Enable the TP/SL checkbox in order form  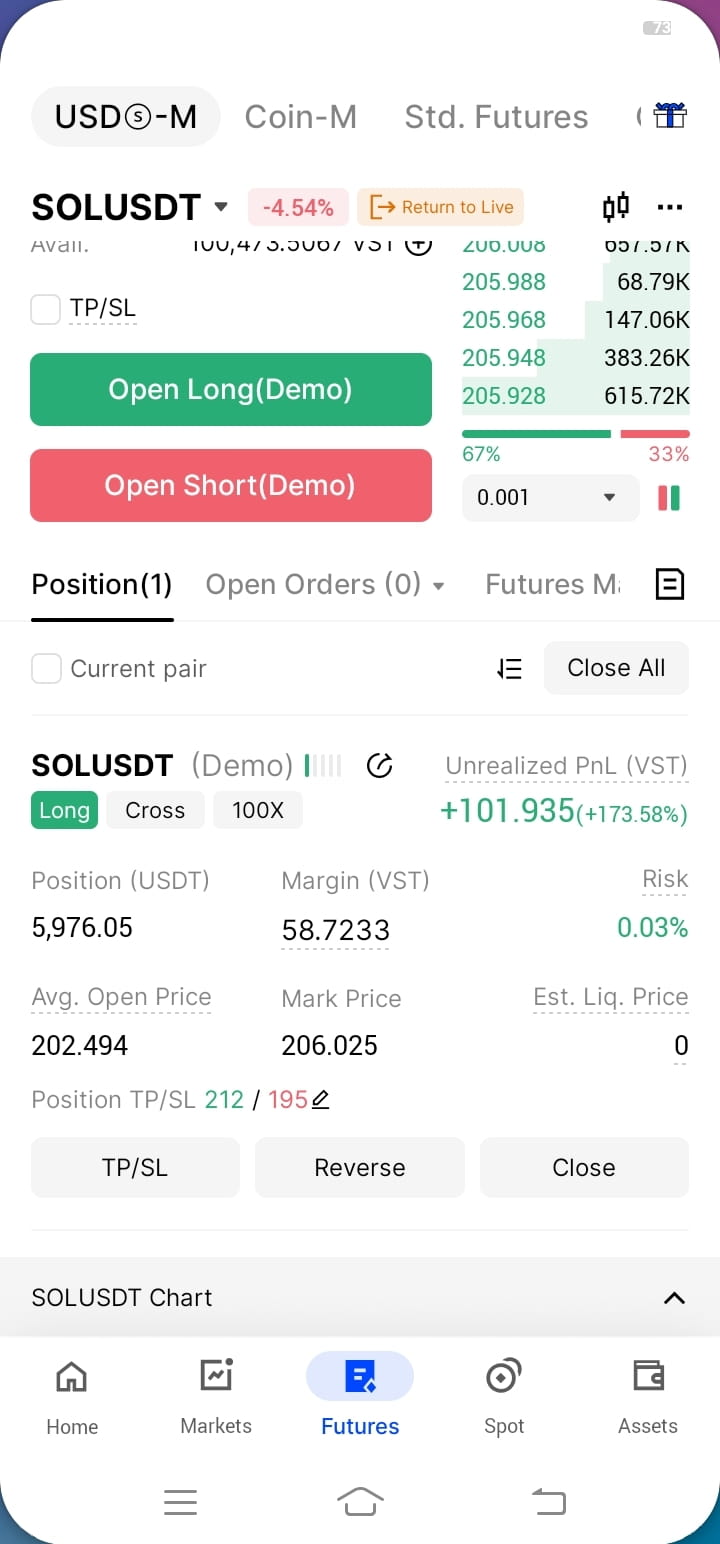(x=46, y=309)
